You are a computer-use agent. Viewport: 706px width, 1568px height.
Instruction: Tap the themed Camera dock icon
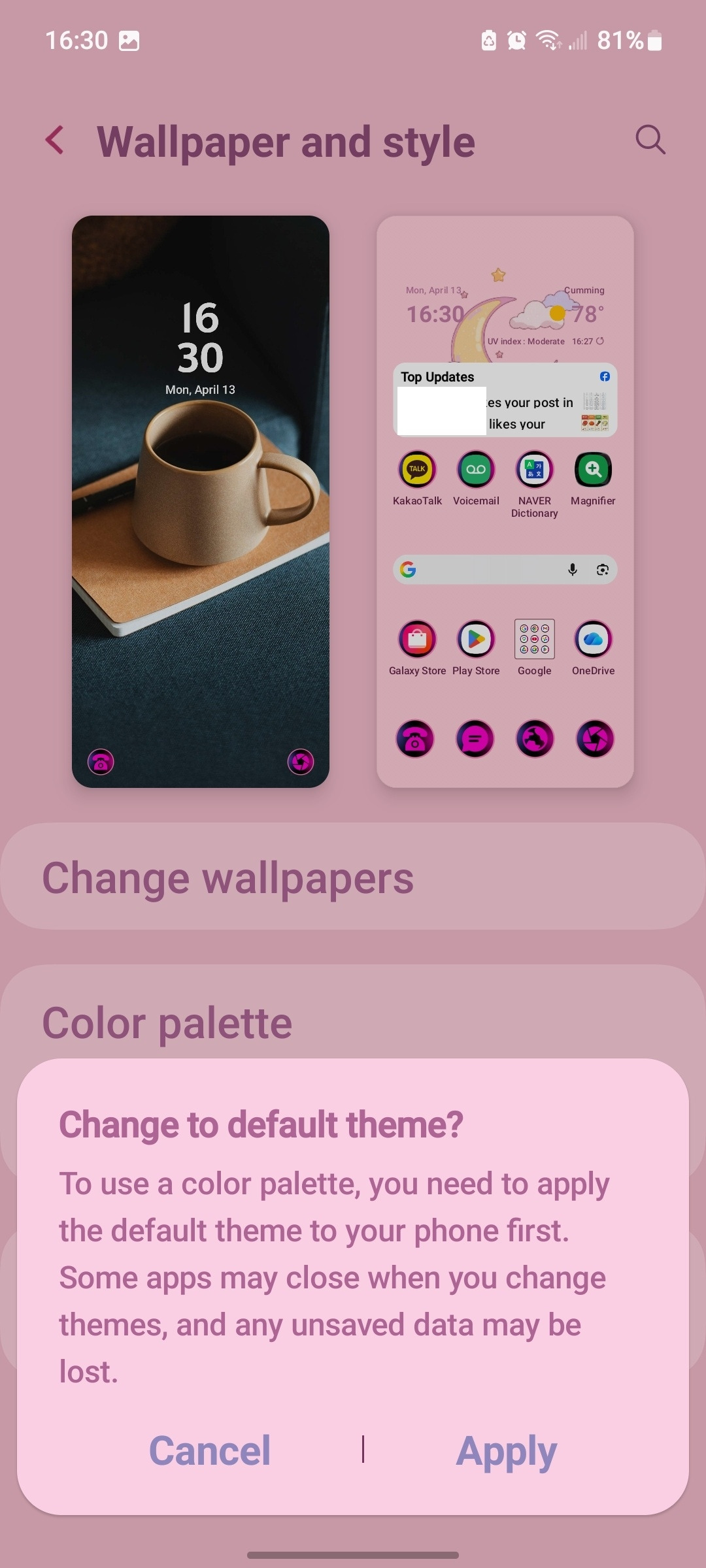pos(594,738)
